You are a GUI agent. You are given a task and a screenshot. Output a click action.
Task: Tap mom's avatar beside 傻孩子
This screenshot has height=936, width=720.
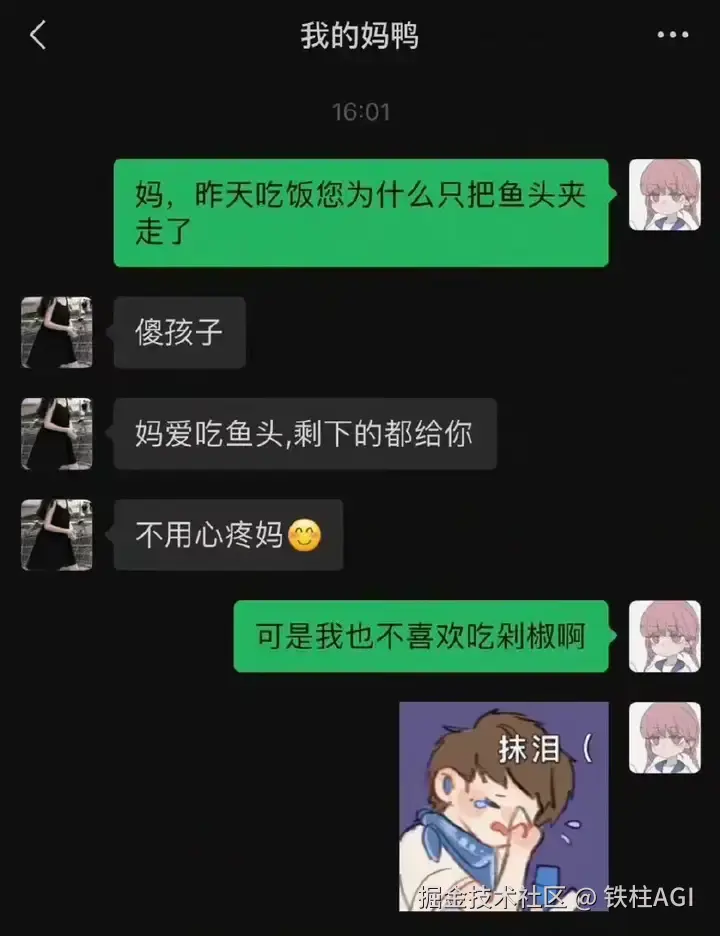click(57, 332)
